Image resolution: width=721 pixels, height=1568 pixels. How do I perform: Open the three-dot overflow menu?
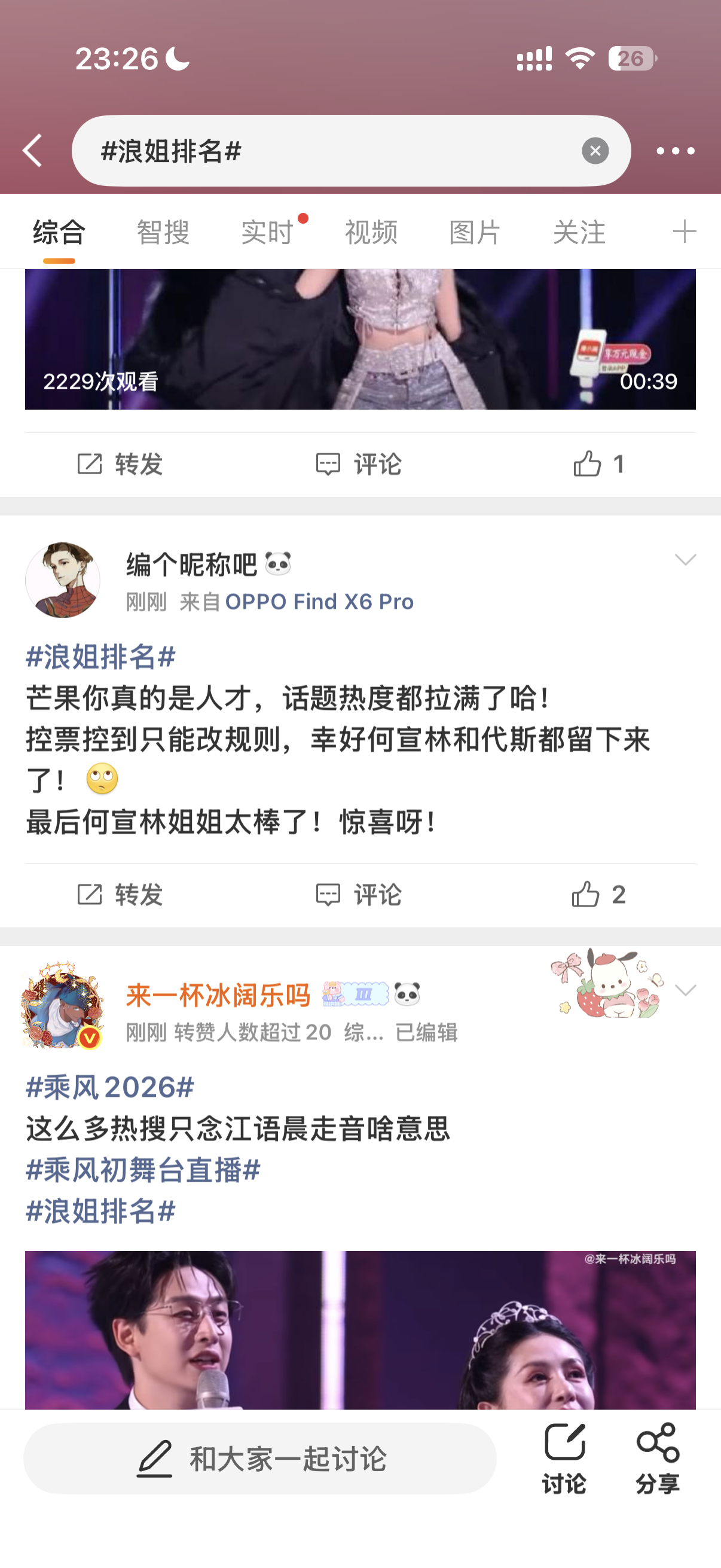[x=674, y=150]
